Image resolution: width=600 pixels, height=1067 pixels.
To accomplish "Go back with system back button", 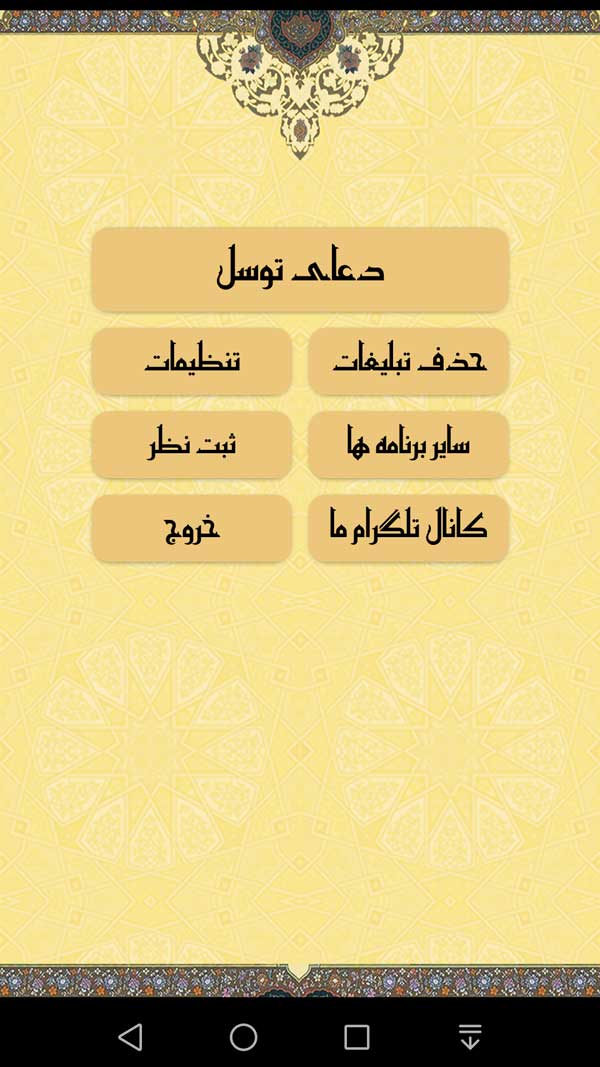I will (130, 1037).
